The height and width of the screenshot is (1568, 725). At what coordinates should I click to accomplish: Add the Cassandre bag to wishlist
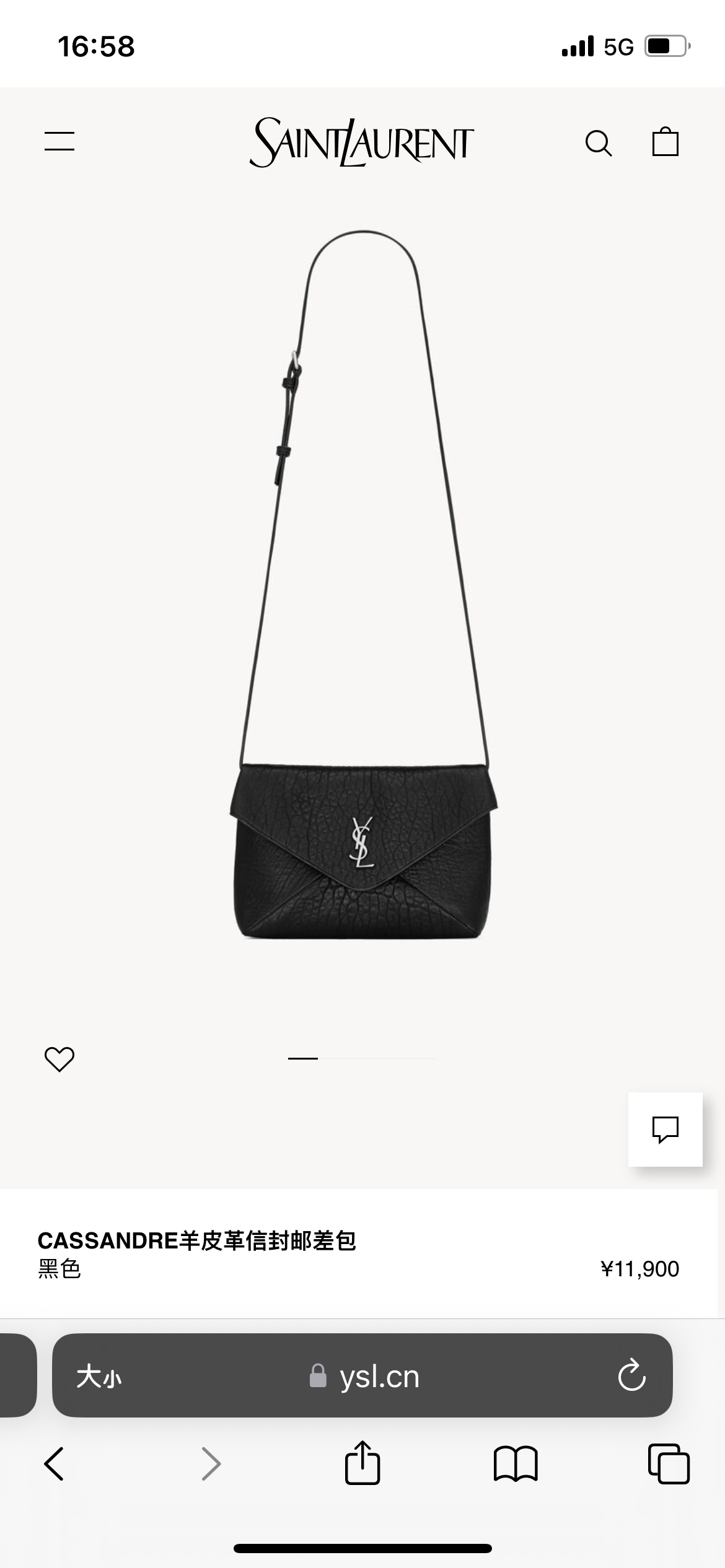pyautogui.click(x=59, y=1059)
